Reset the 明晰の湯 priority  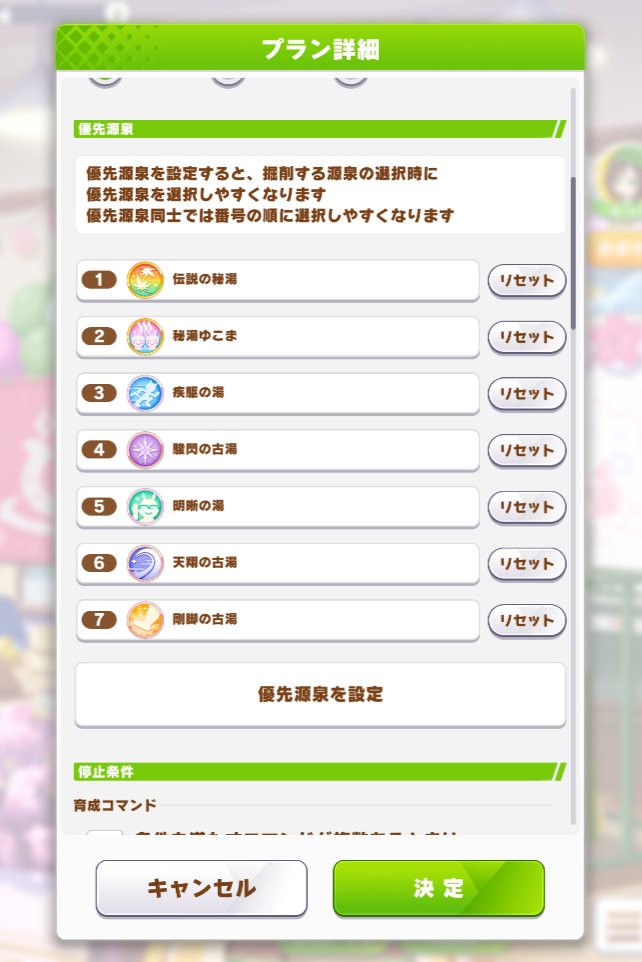[526, 507]
